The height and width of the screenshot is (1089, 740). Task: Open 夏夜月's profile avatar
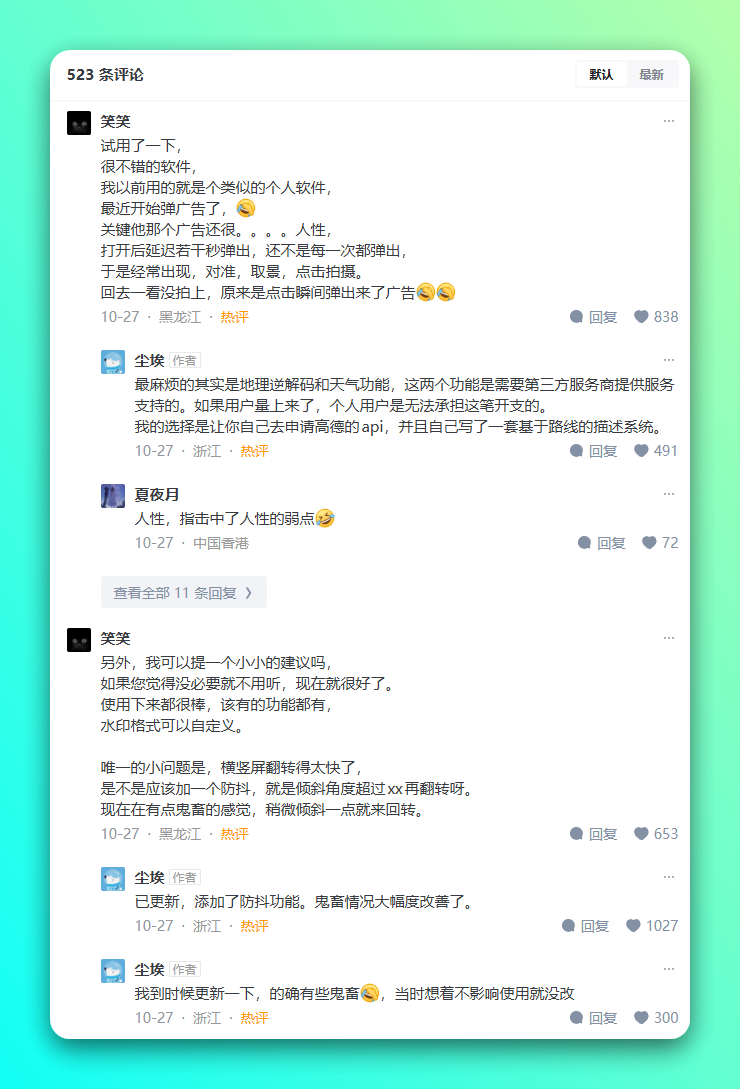click(x=113, y=496)
